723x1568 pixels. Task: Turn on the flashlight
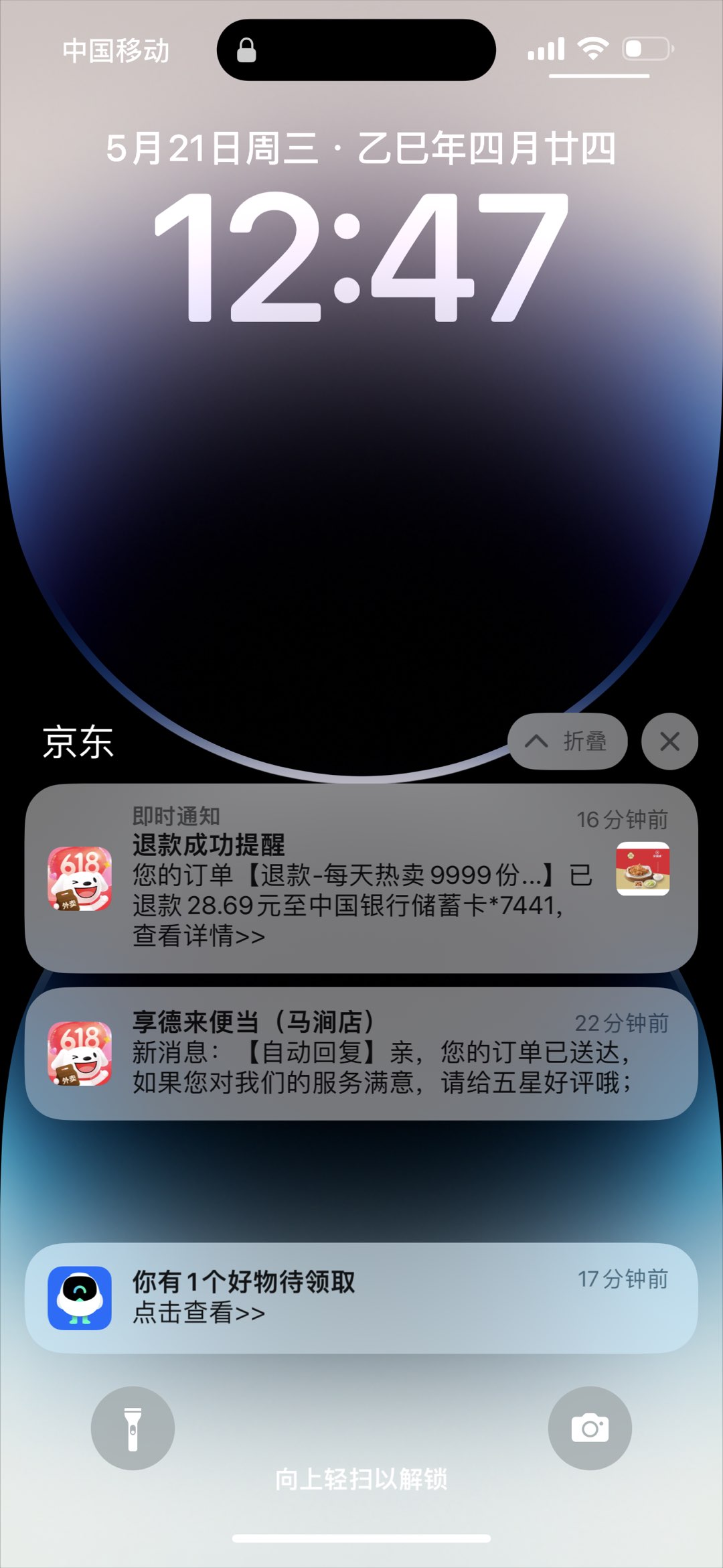tap(133, 1428)
